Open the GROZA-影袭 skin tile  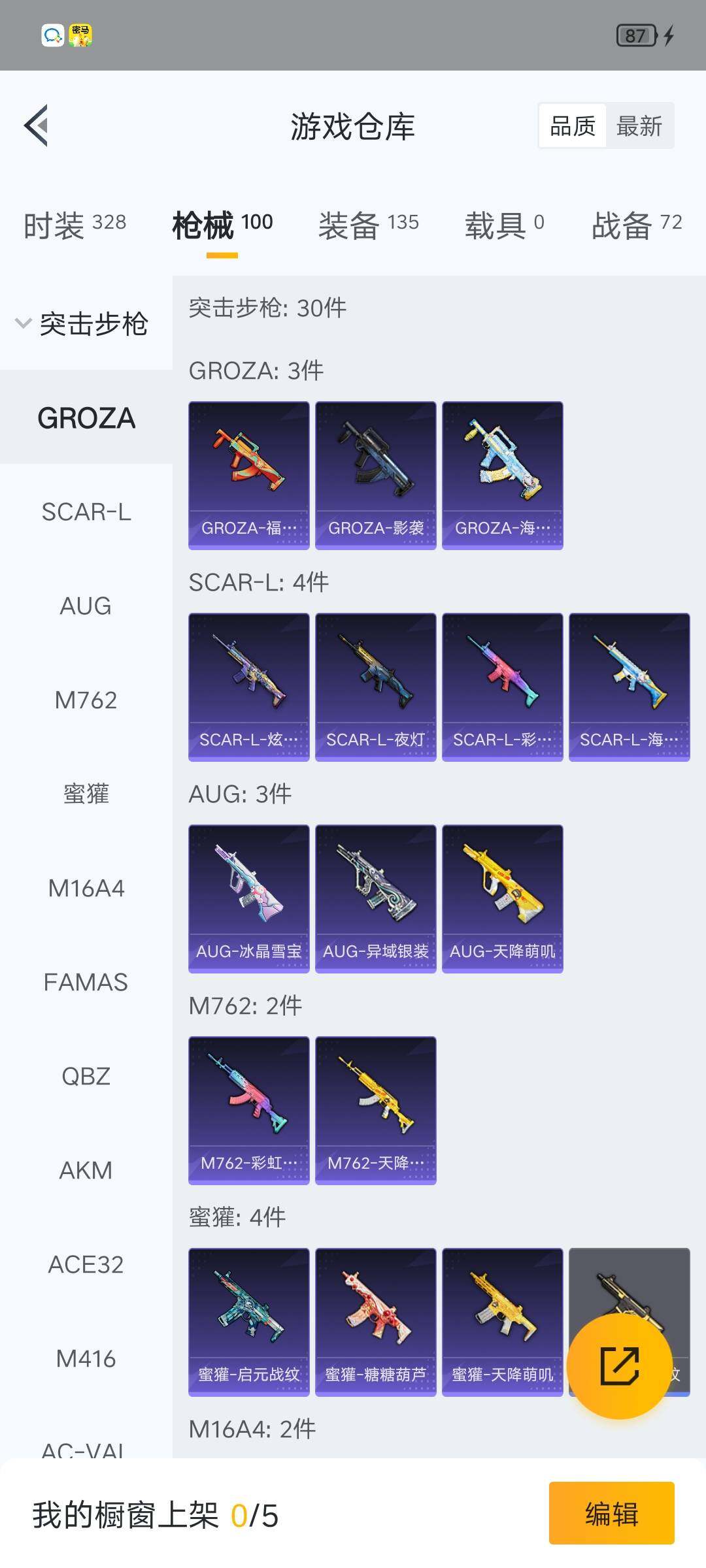[375, 475]
